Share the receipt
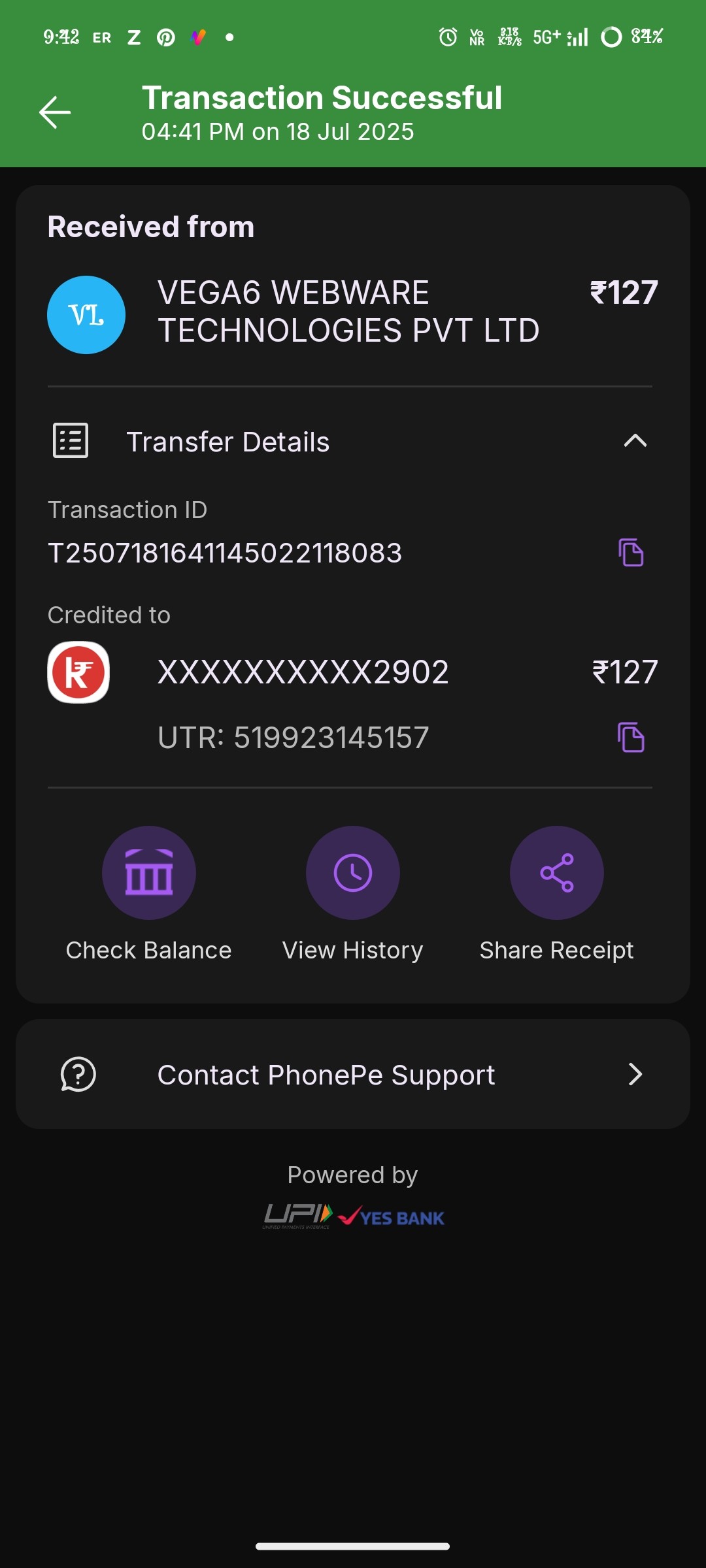Viewport: 706px width, 1568px height. 556,873
